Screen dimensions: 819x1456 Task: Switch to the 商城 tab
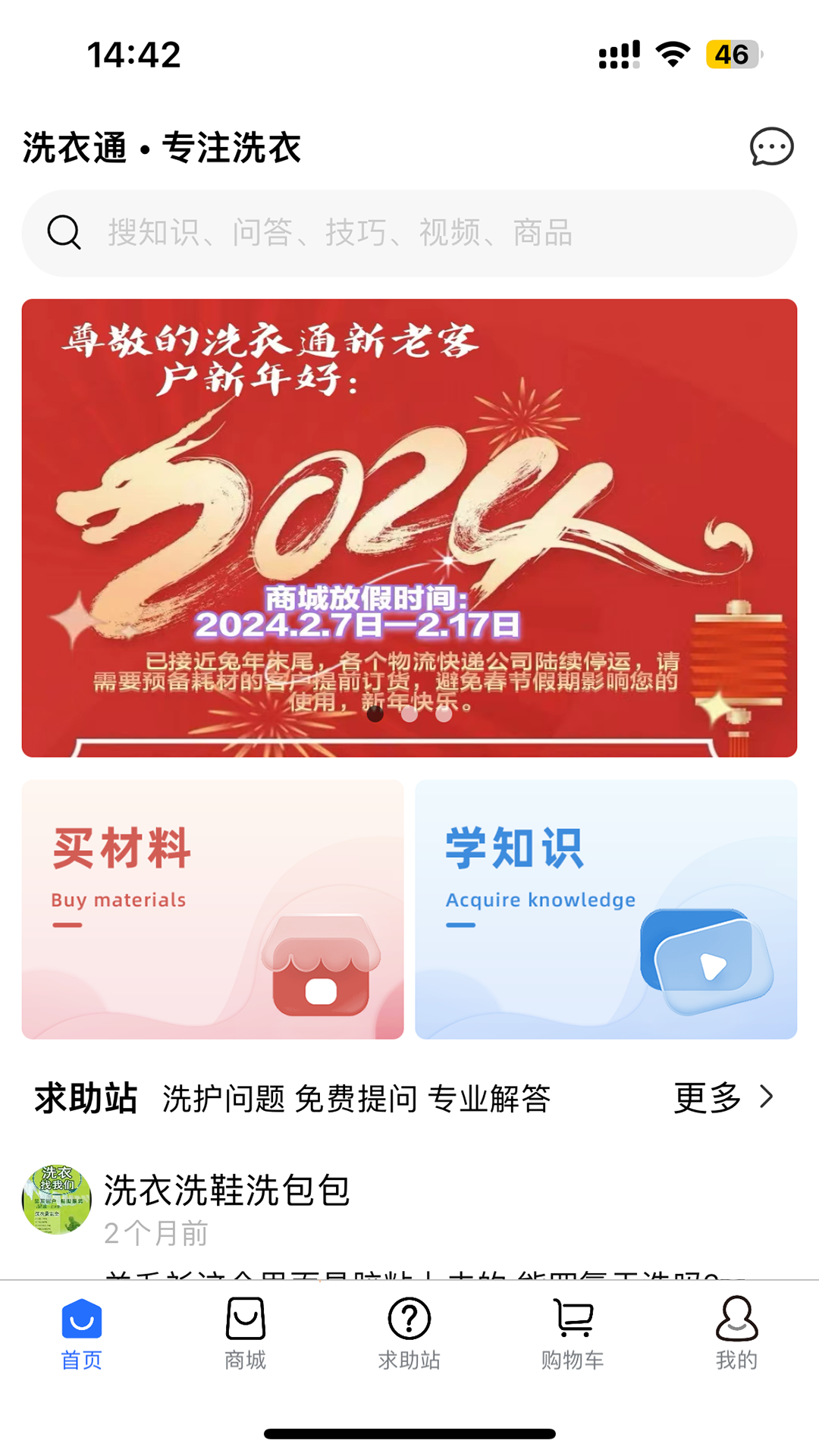point(245,1334)
